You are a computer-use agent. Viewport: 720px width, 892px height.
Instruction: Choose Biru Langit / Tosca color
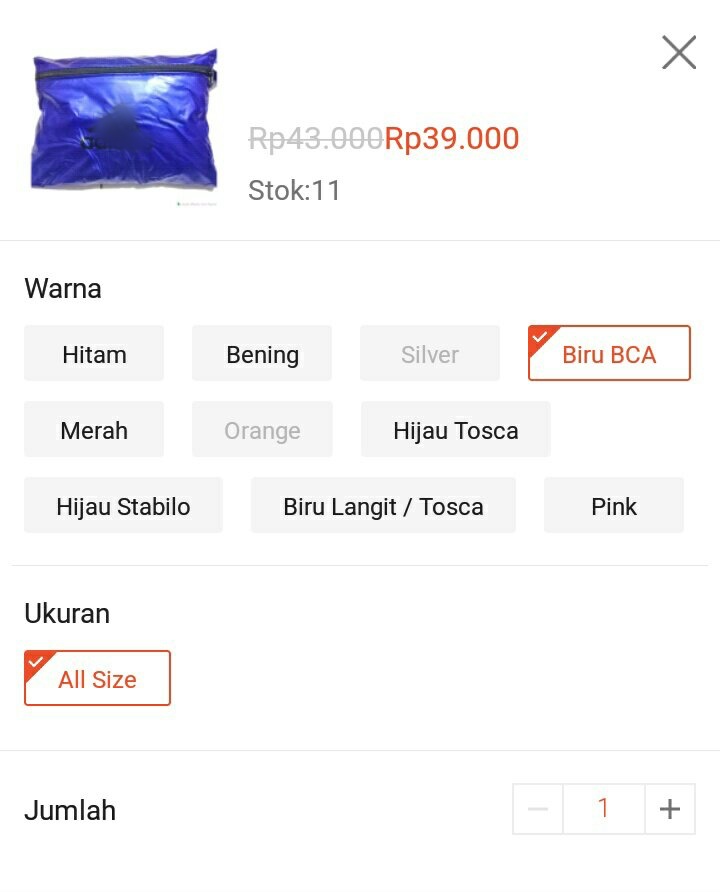(383, 506)
